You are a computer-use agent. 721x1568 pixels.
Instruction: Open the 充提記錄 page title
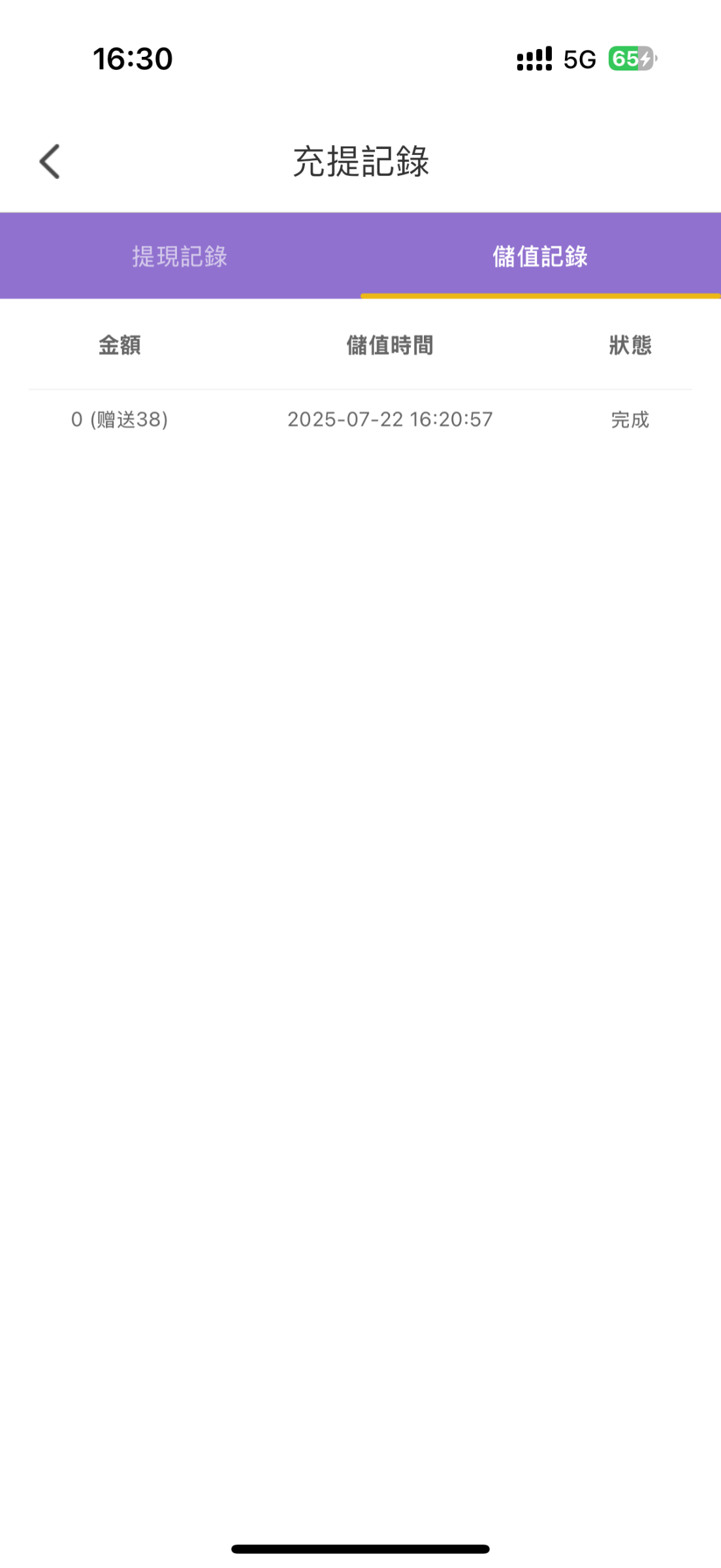(x=360, y=161)
